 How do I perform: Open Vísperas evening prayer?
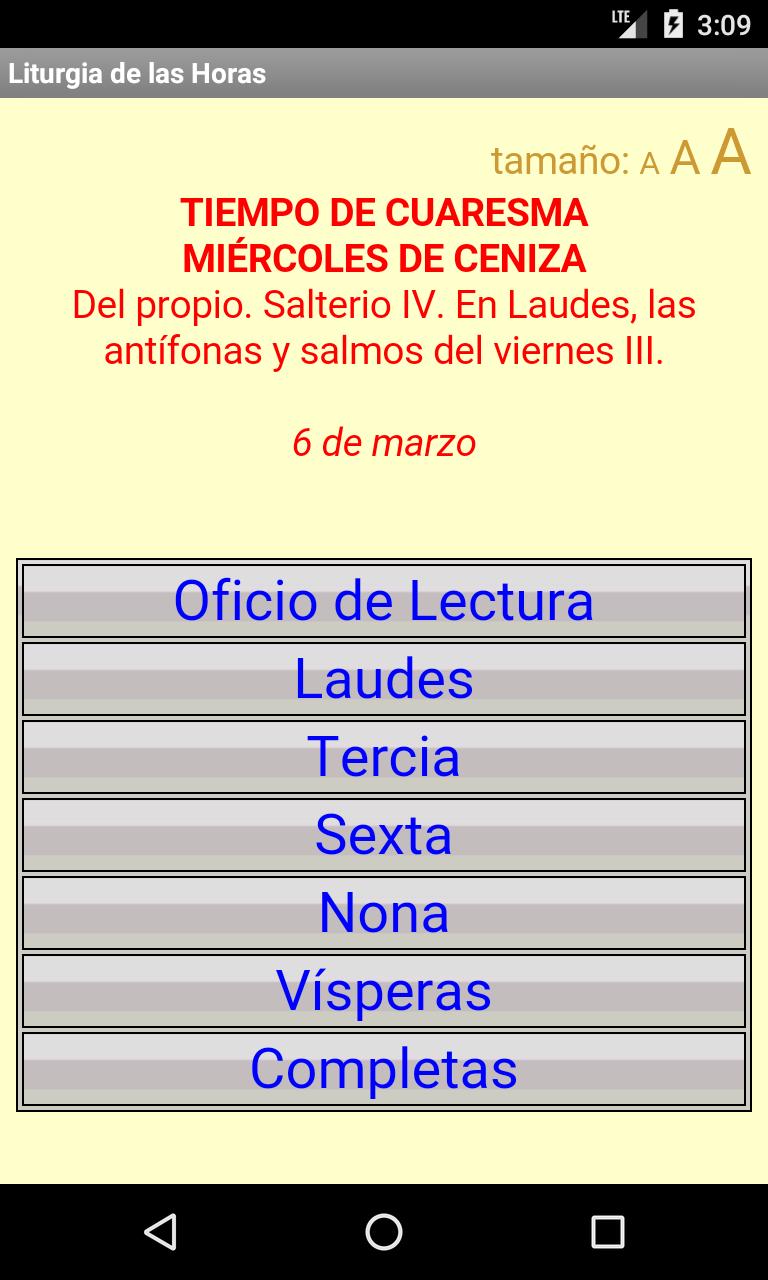pyautogui.click(x=384, y=991)
